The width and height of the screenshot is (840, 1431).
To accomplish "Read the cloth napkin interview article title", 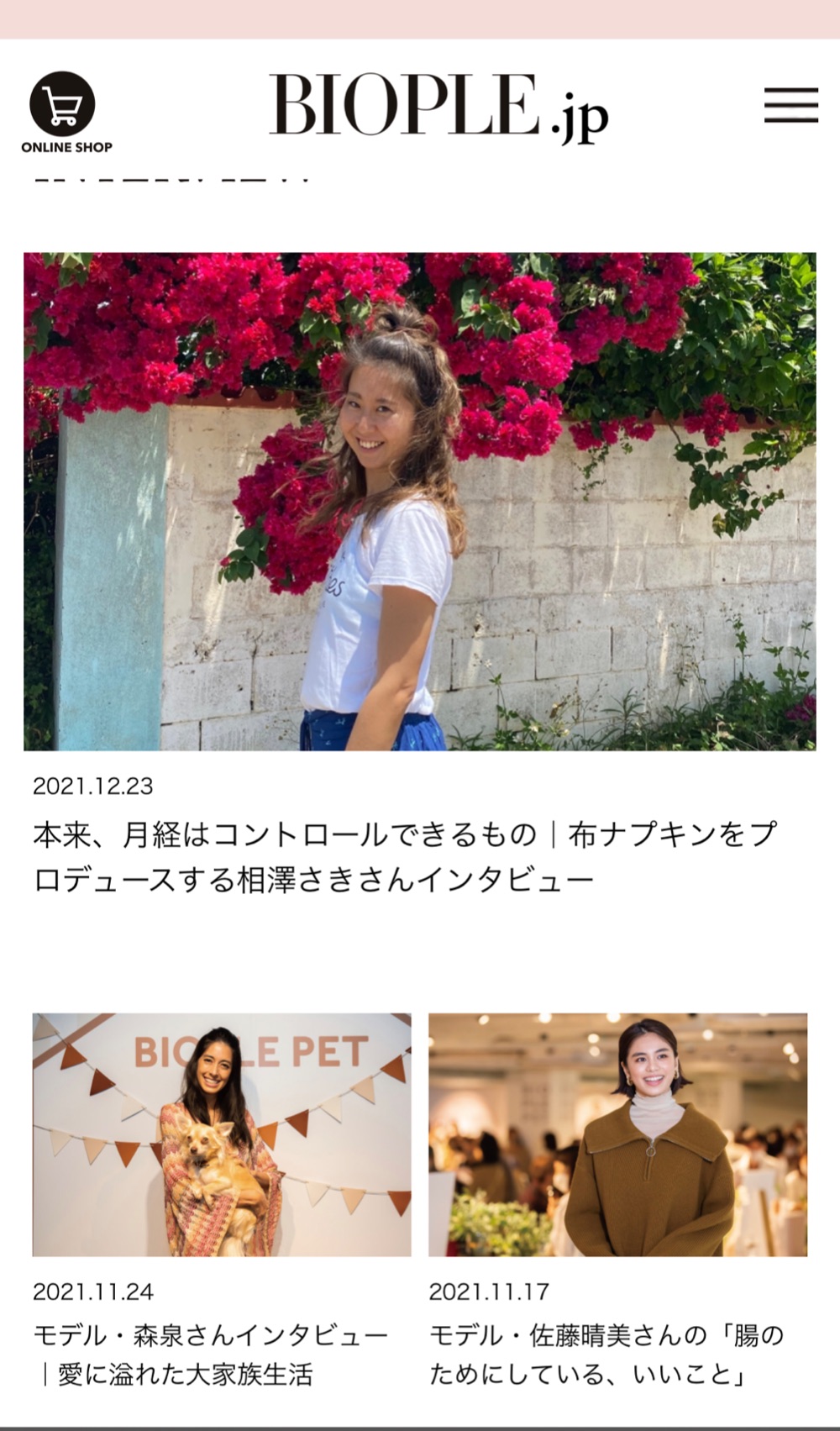I will pos(404,857).
